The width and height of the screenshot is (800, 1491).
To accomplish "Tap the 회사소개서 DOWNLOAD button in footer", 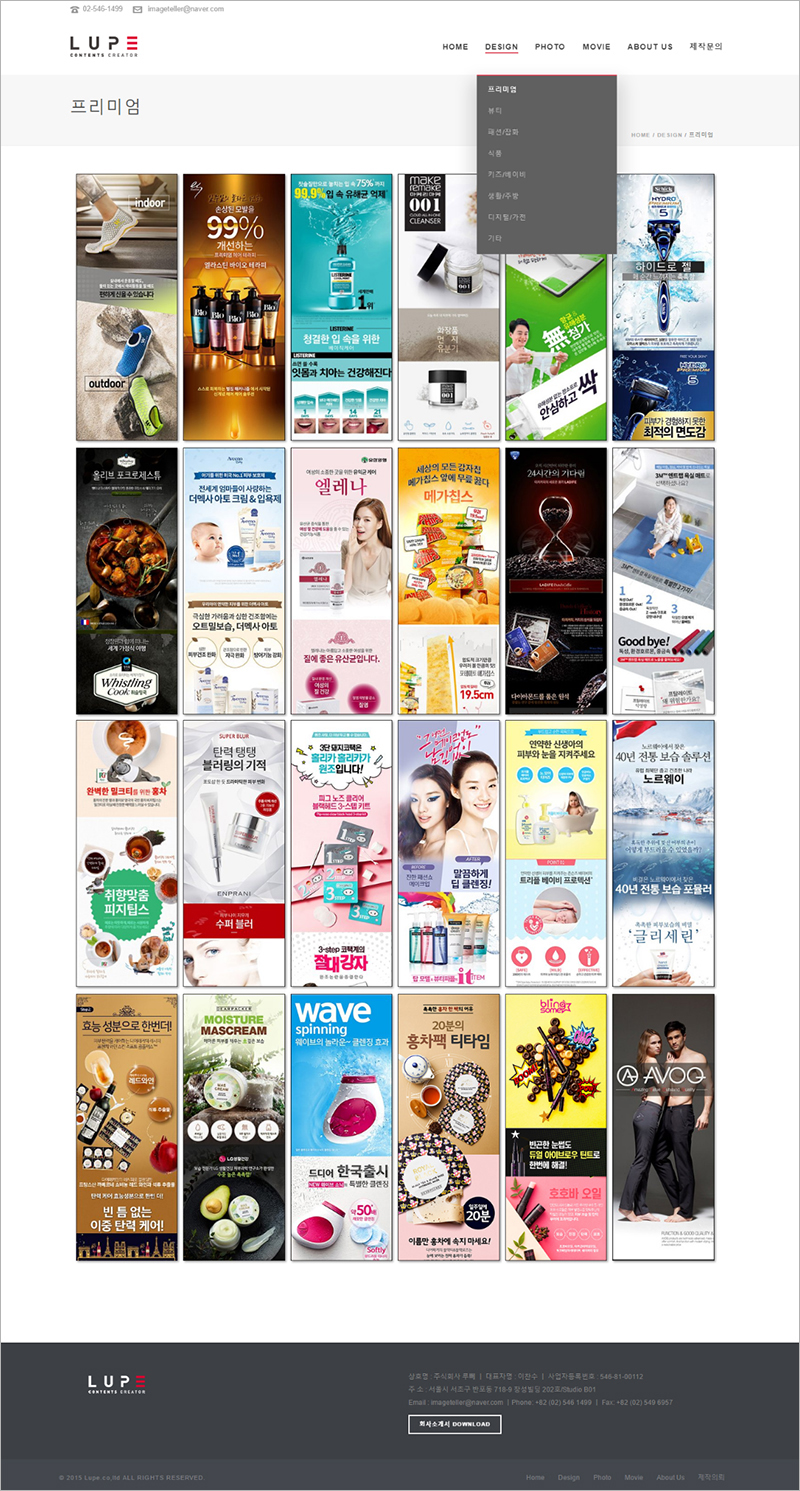I will tap(455, 1424).
